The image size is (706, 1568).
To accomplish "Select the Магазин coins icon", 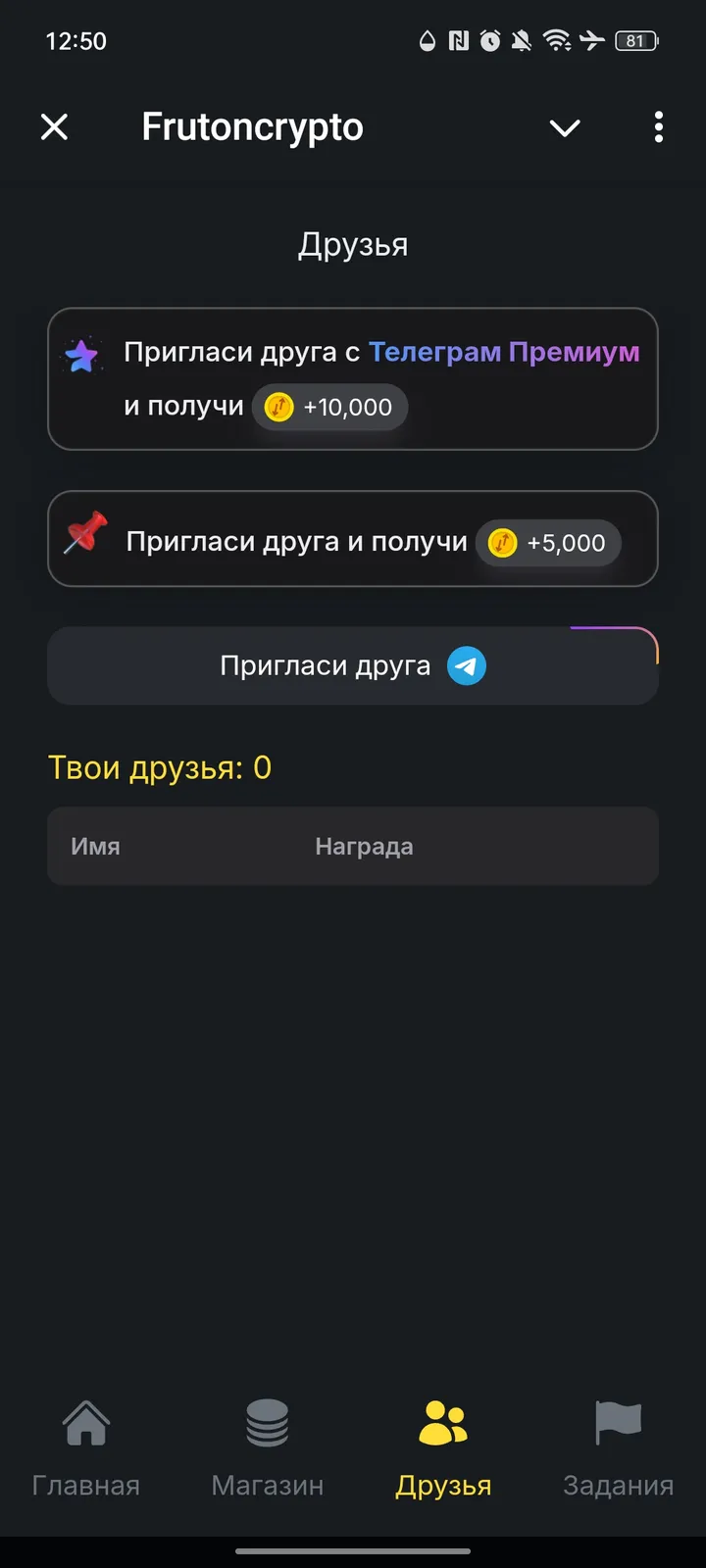I will click(x=267, y=1423).
